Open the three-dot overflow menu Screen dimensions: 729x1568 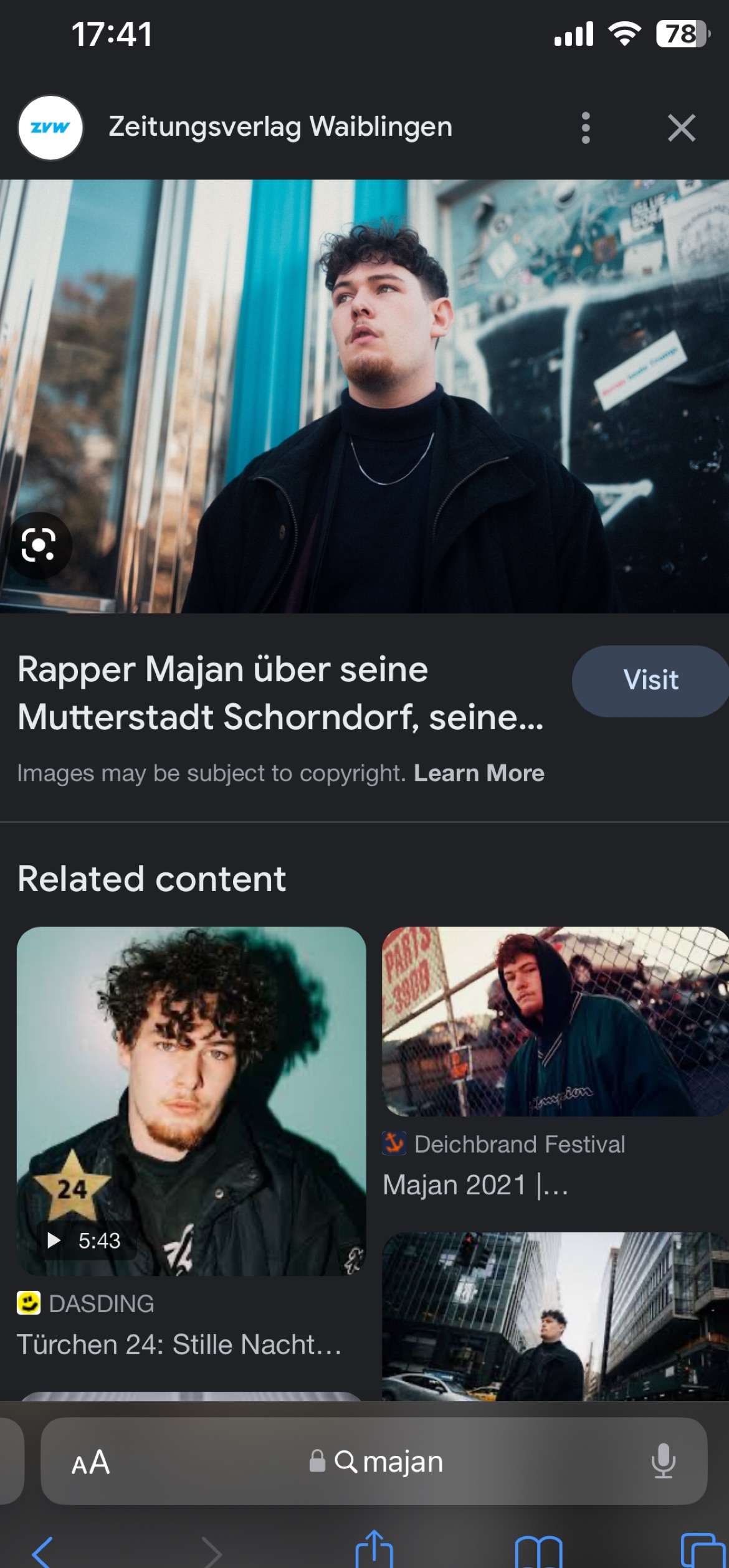tap(585, 128)
